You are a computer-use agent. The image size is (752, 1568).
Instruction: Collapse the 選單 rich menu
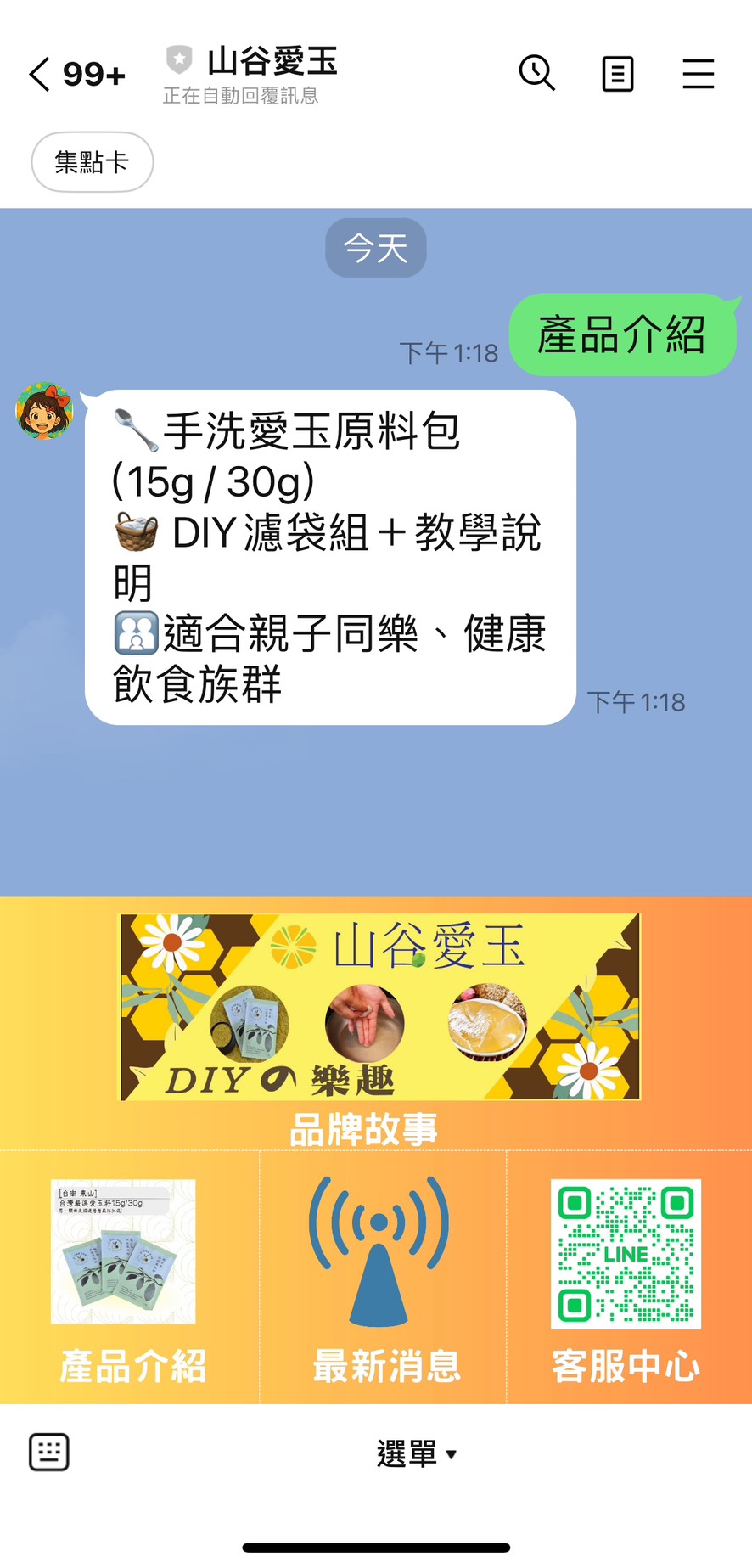(416, 1453)
